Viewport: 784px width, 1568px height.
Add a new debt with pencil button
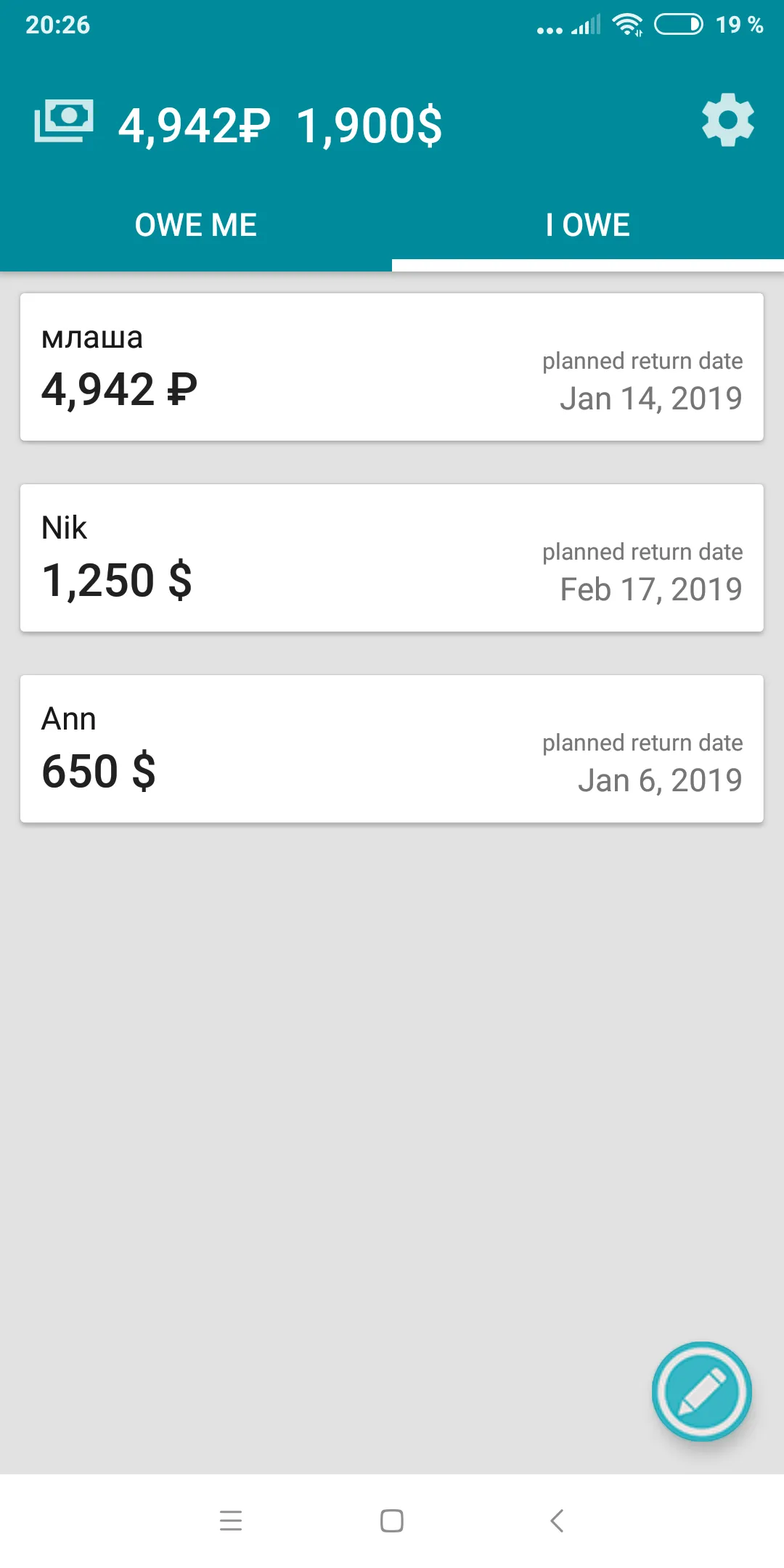click(701, 1391)
